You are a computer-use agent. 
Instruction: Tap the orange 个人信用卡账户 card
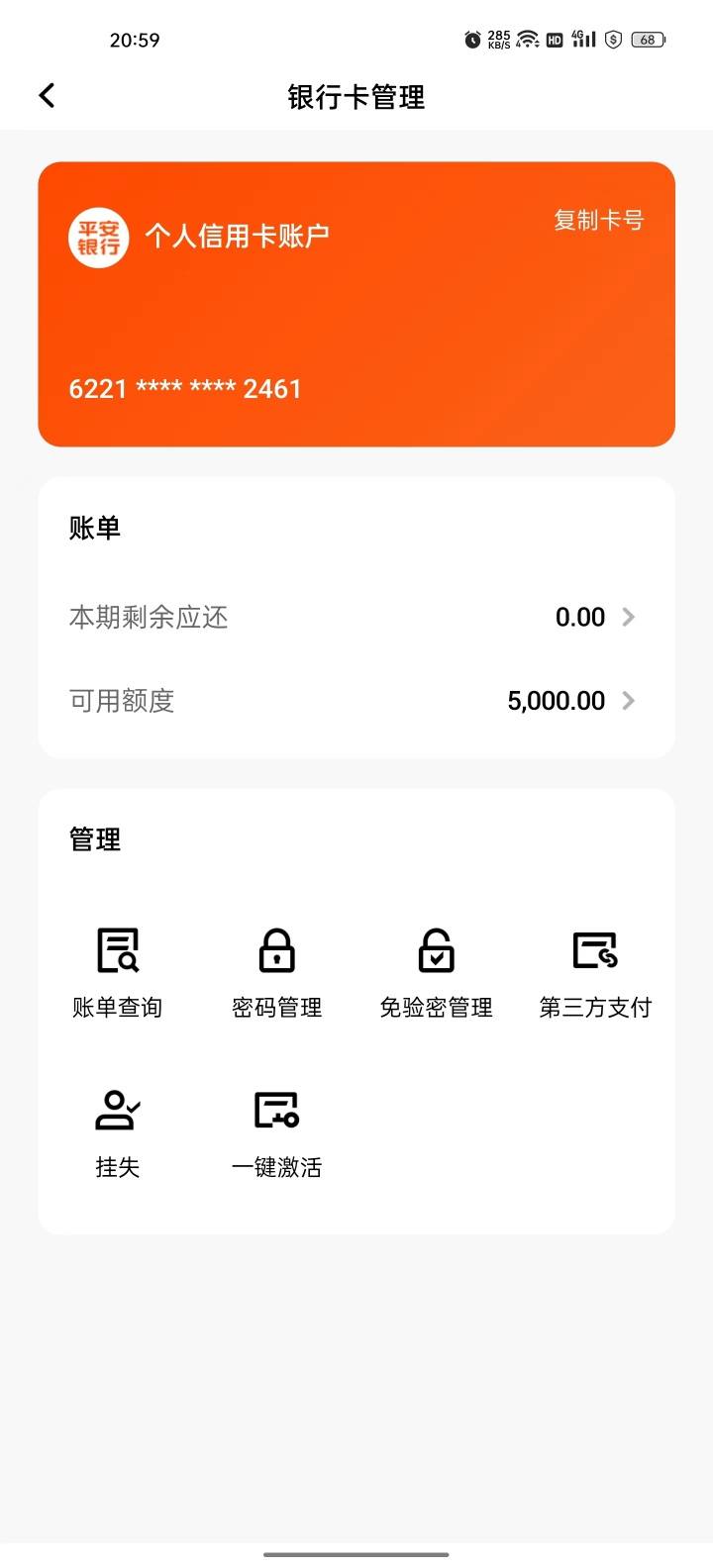tap(356, 304)
